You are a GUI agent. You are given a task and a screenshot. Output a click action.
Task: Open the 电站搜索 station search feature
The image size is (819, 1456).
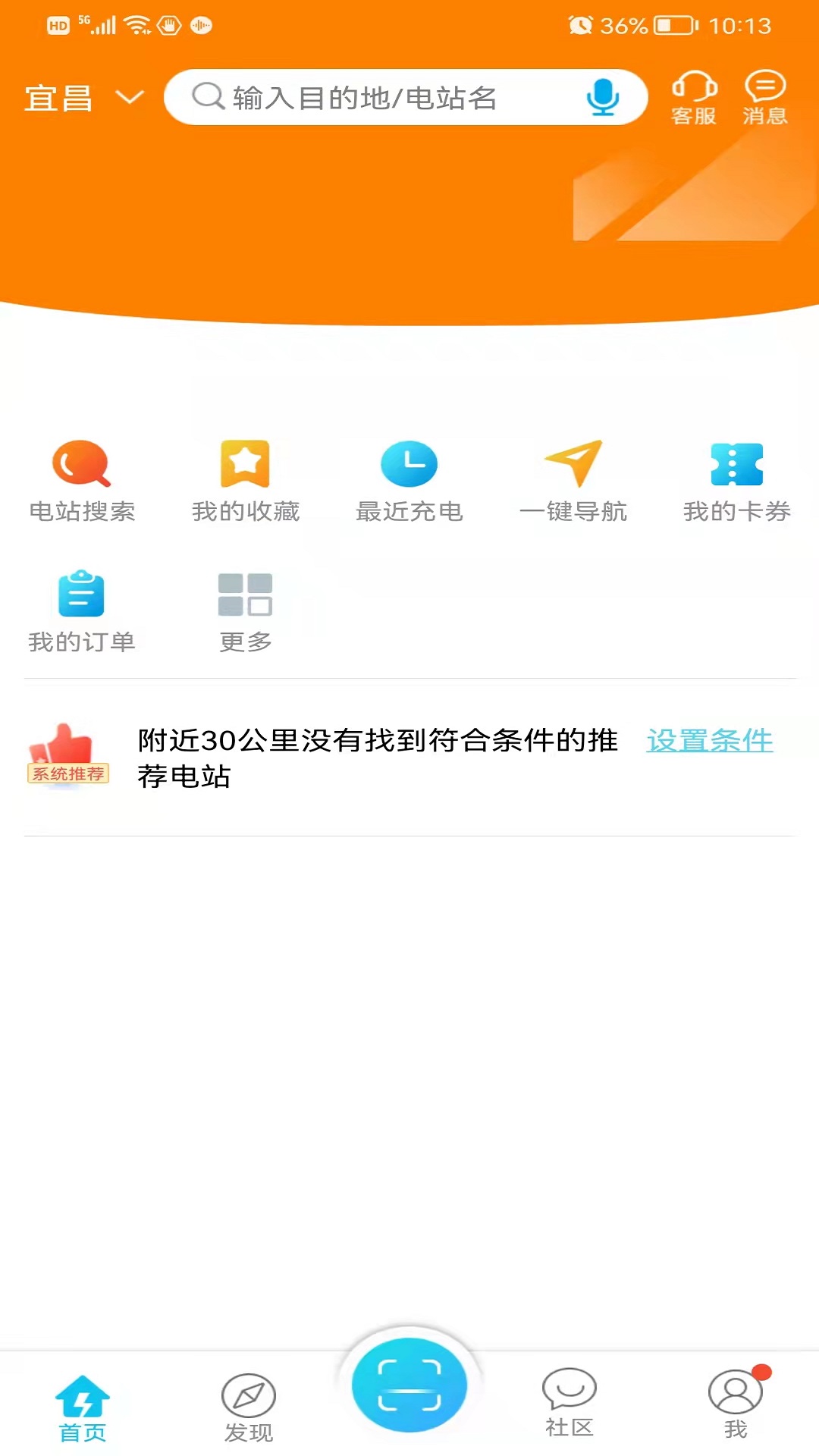82,478
